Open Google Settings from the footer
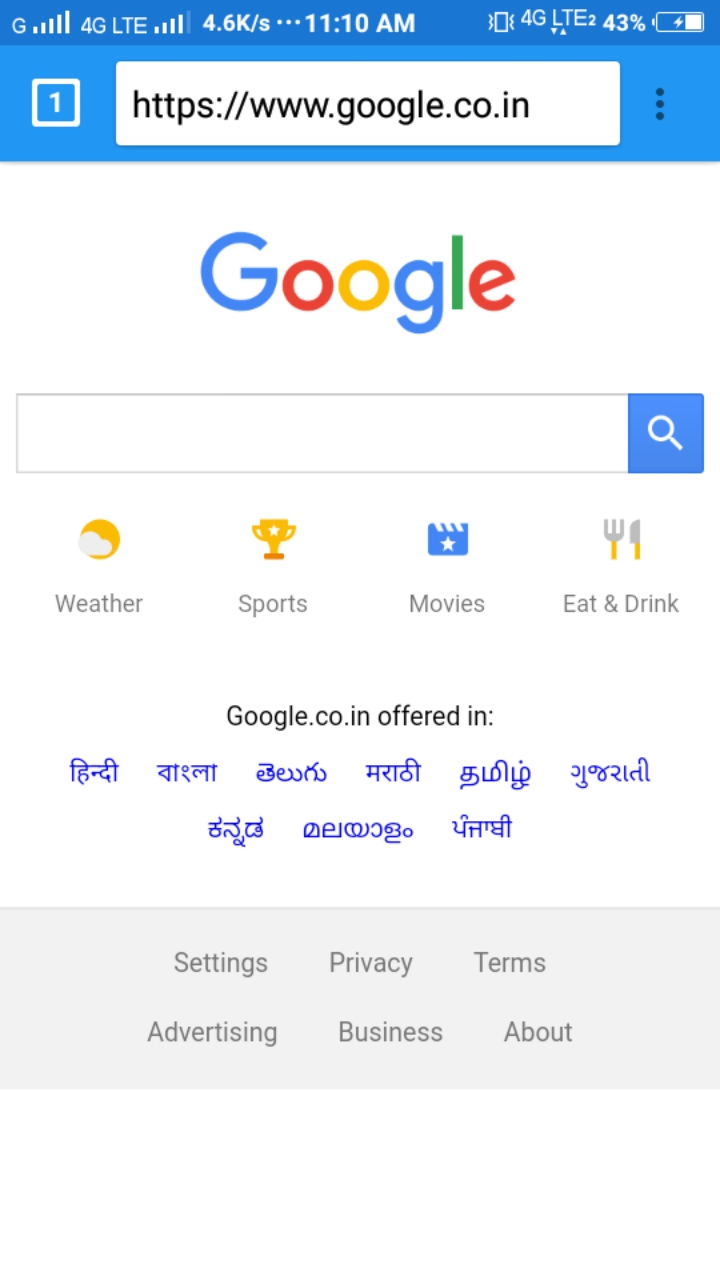 point(220,962)
